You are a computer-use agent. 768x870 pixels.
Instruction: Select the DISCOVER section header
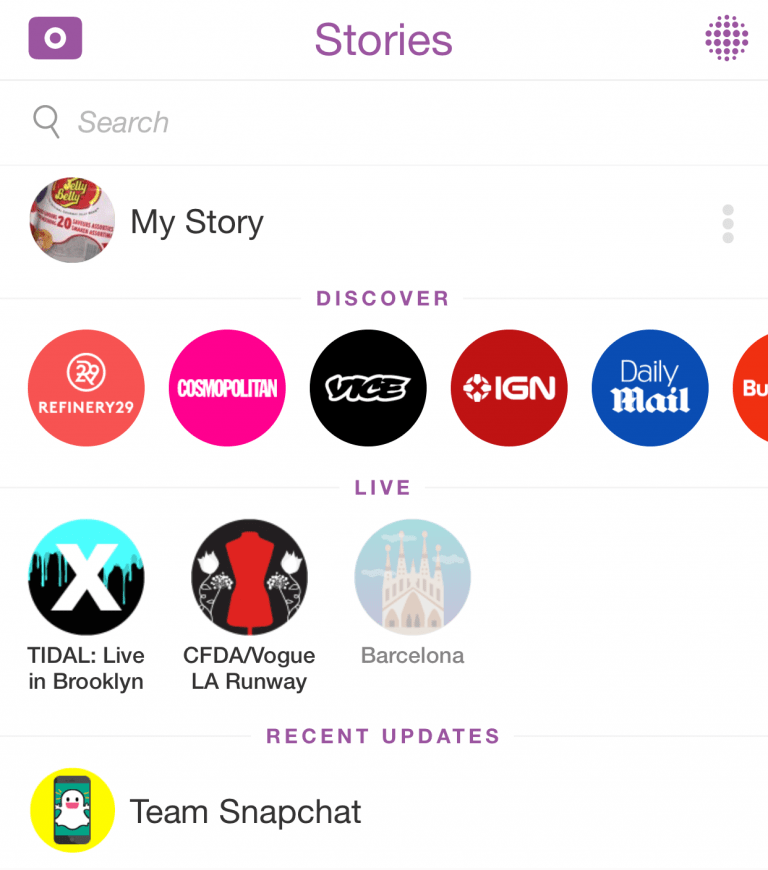pyautogui.click(x=383, y=298)
